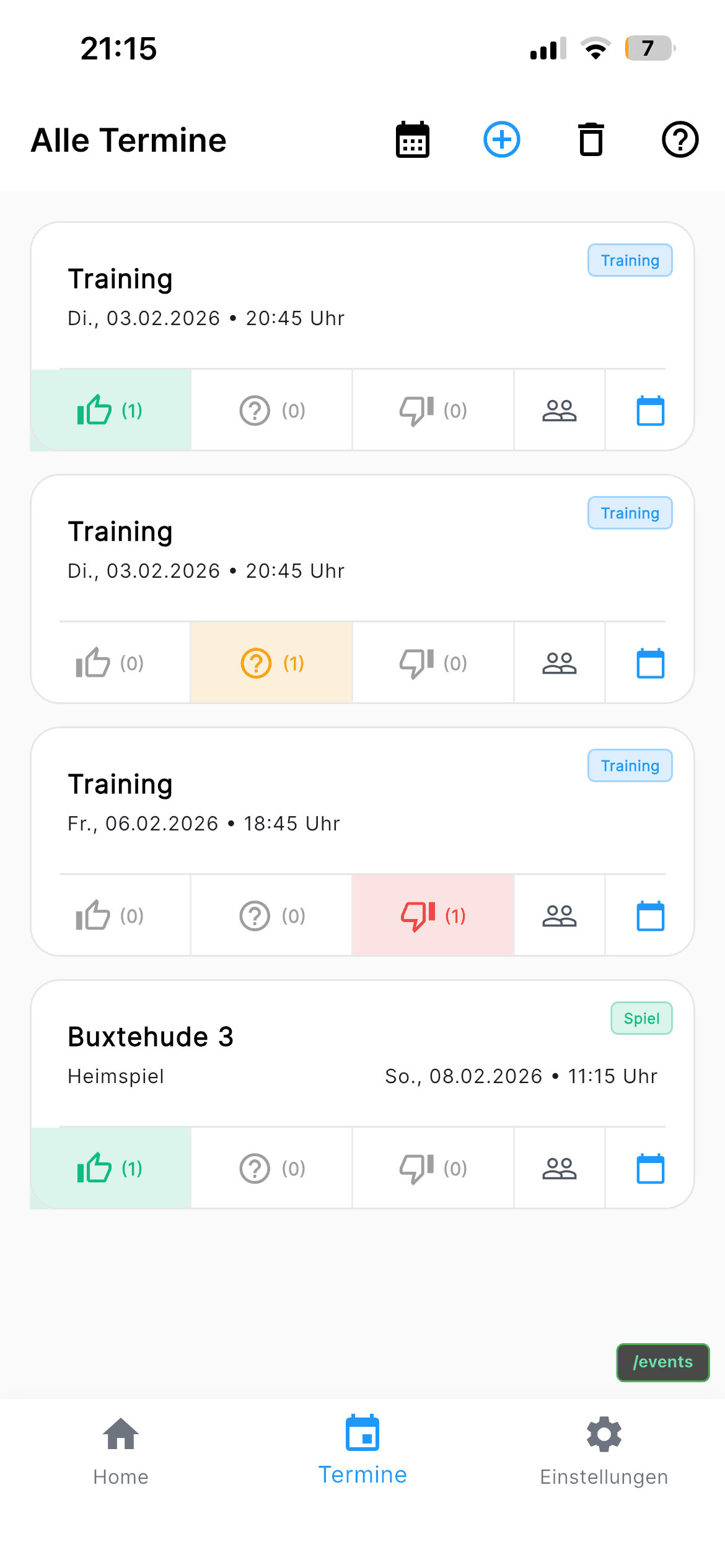Viewport: 725px width, 1568px height.
Task: Select the 'maybe' question mark on the second Training
Action: [271, 663]
